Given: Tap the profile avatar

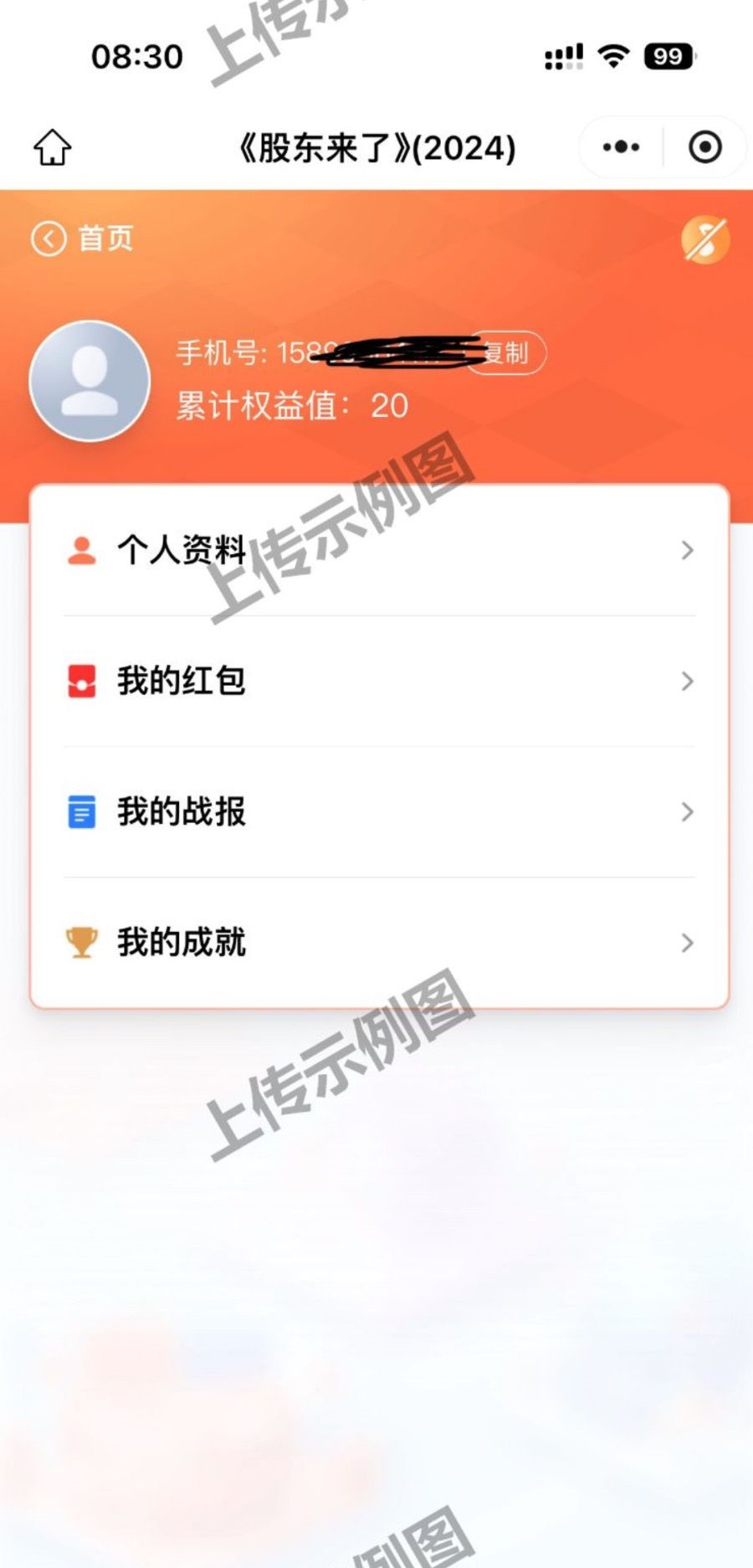Looking at the screenshot, I should [x=90, y=381].
